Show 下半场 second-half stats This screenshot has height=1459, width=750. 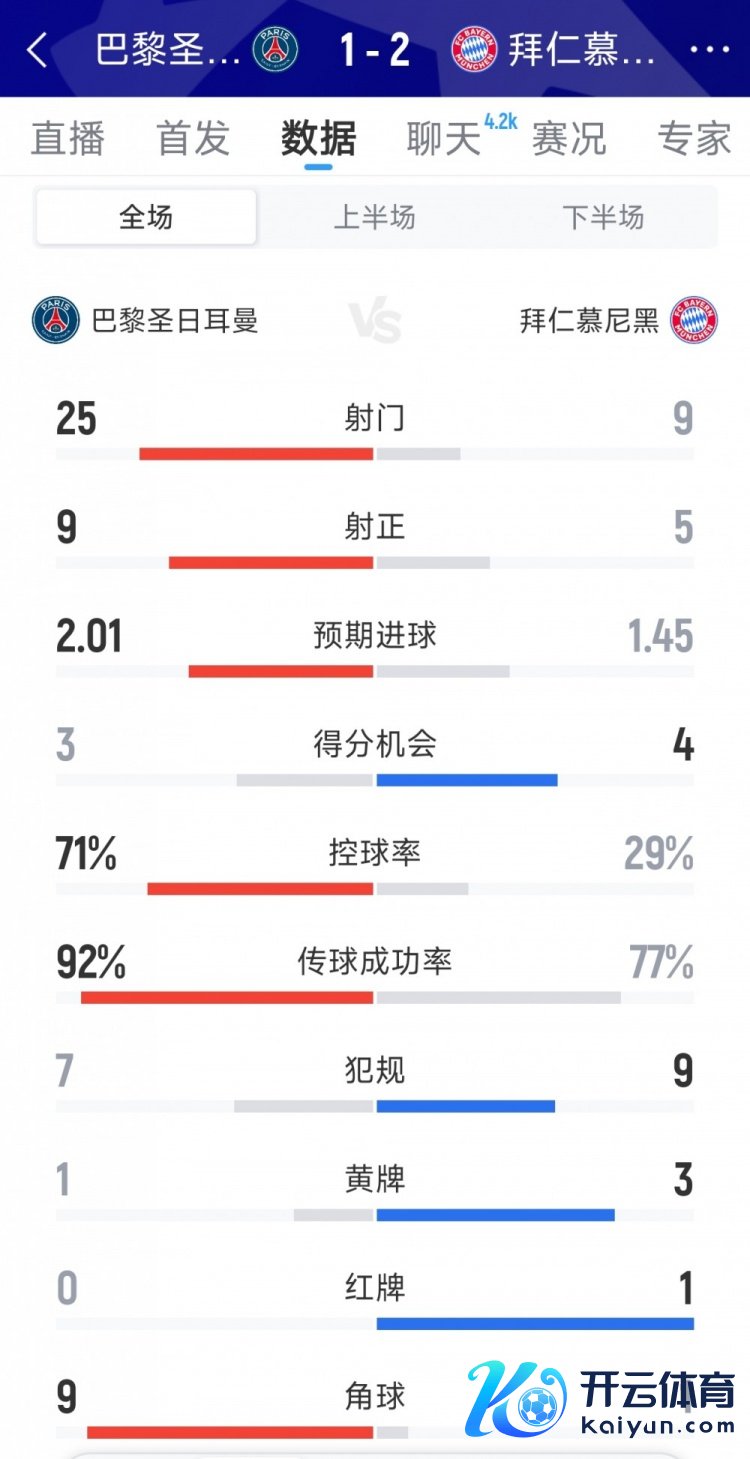(603, 217)
